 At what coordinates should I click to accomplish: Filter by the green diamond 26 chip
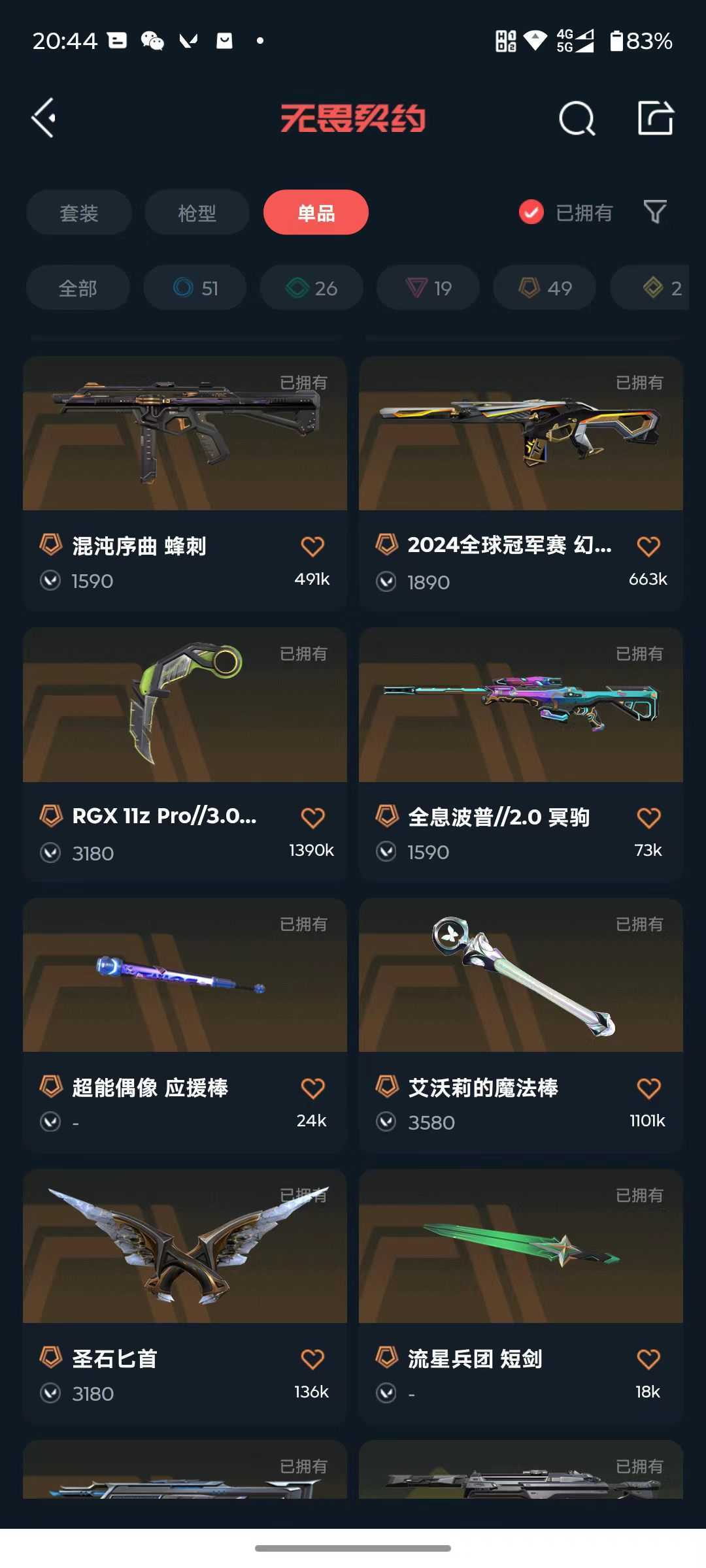(311, 287)
